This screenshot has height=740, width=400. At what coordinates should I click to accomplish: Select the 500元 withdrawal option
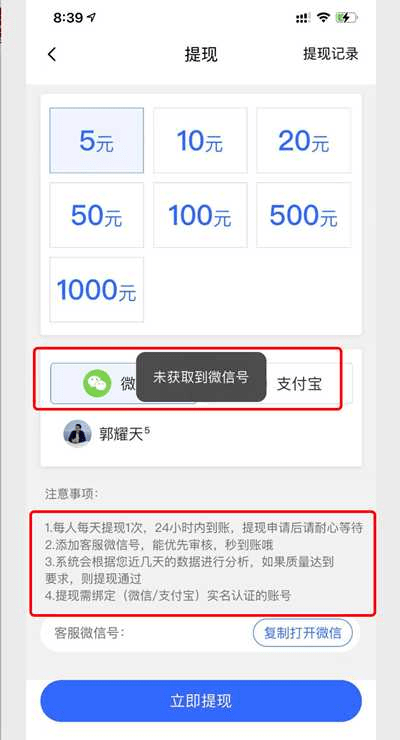(304, 215)
